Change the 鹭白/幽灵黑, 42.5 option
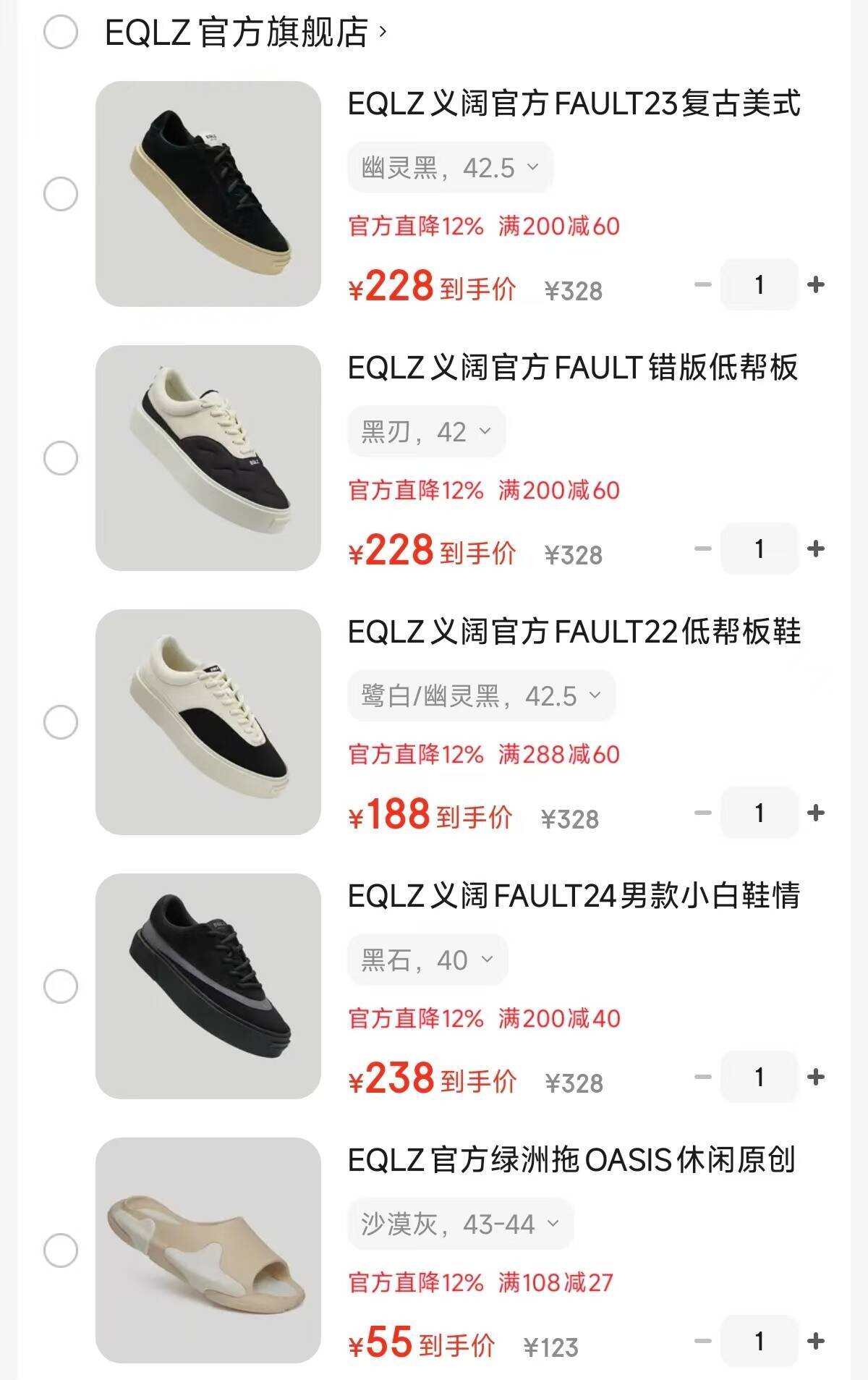This screenshot has width=868, height=1380. pos(481,696)
